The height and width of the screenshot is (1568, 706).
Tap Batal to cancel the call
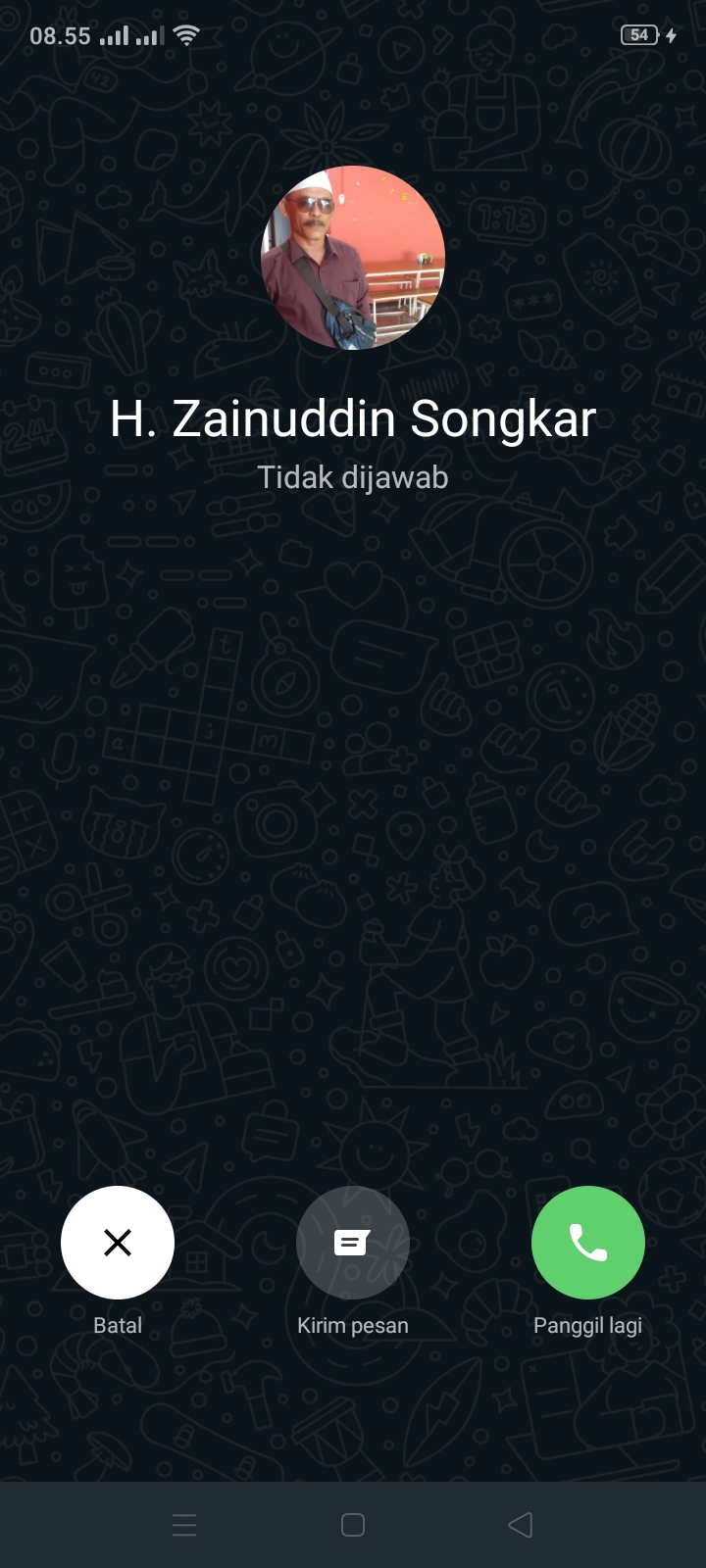[118, 1243]
